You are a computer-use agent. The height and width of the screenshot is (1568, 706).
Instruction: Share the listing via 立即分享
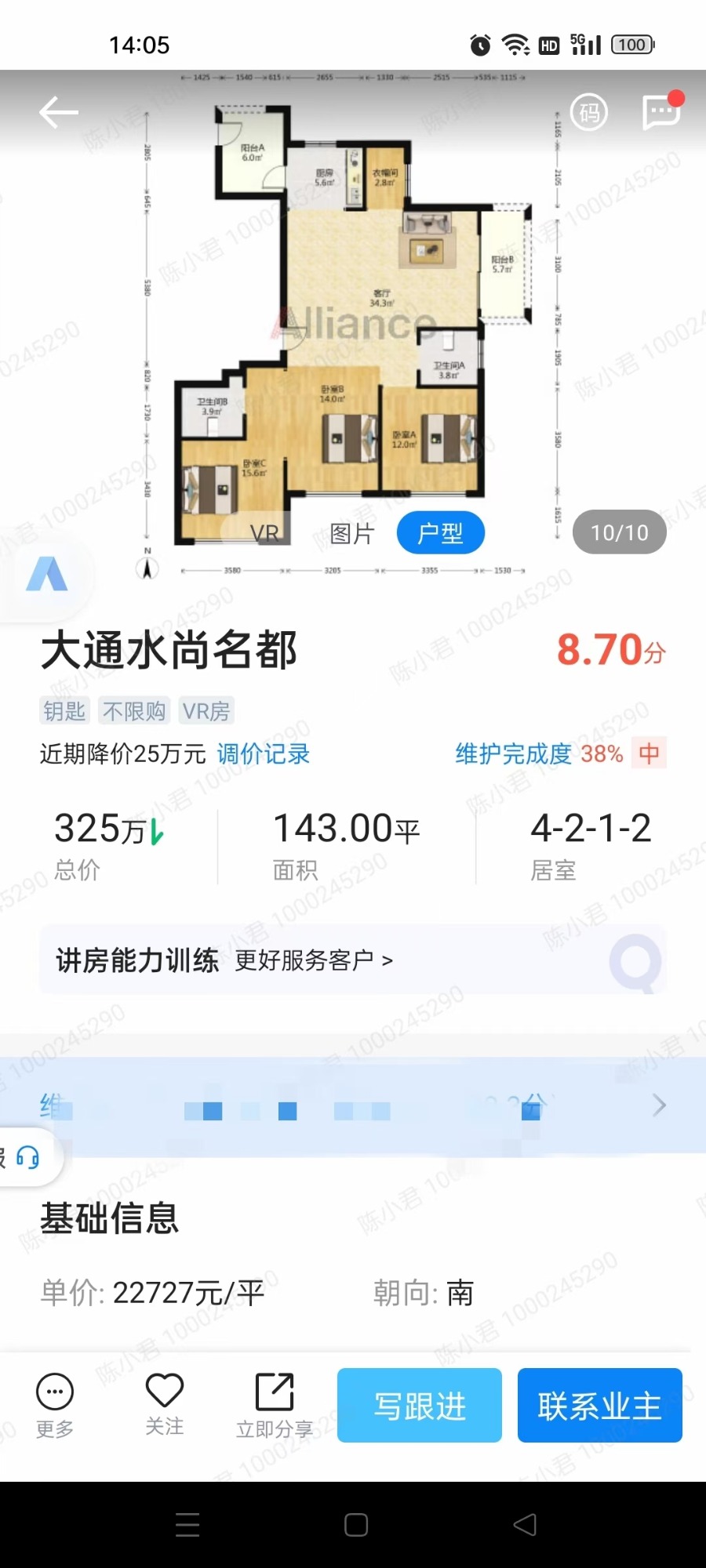point(275,1406)
